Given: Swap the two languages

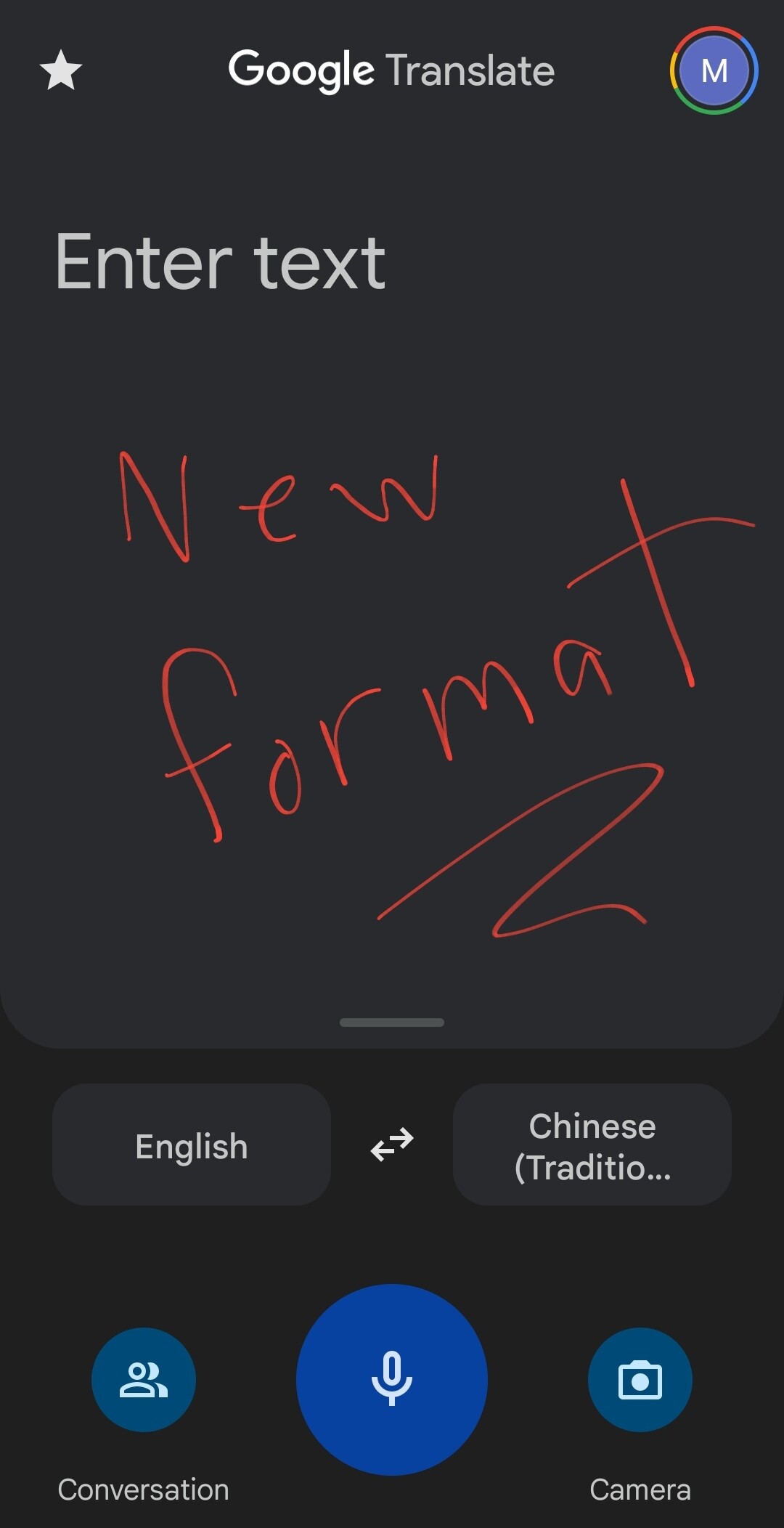Looking at the screenshot, I should pos(392,1145).
